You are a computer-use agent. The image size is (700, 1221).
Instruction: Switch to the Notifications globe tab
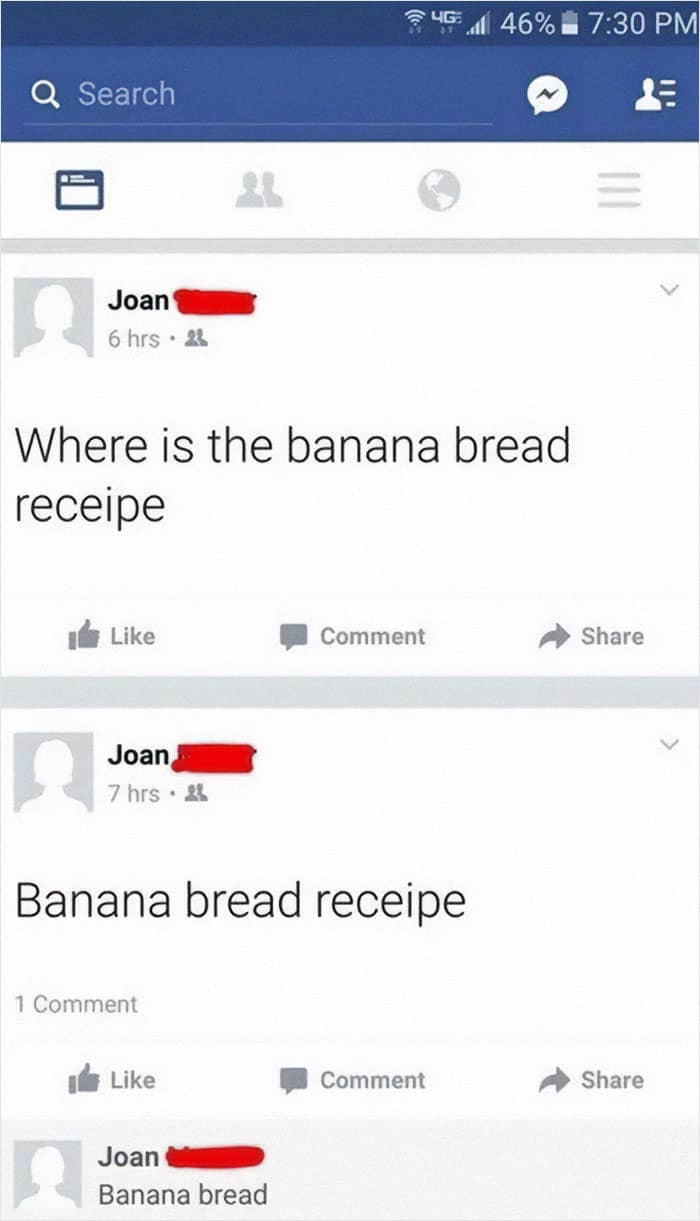(438, 190)
